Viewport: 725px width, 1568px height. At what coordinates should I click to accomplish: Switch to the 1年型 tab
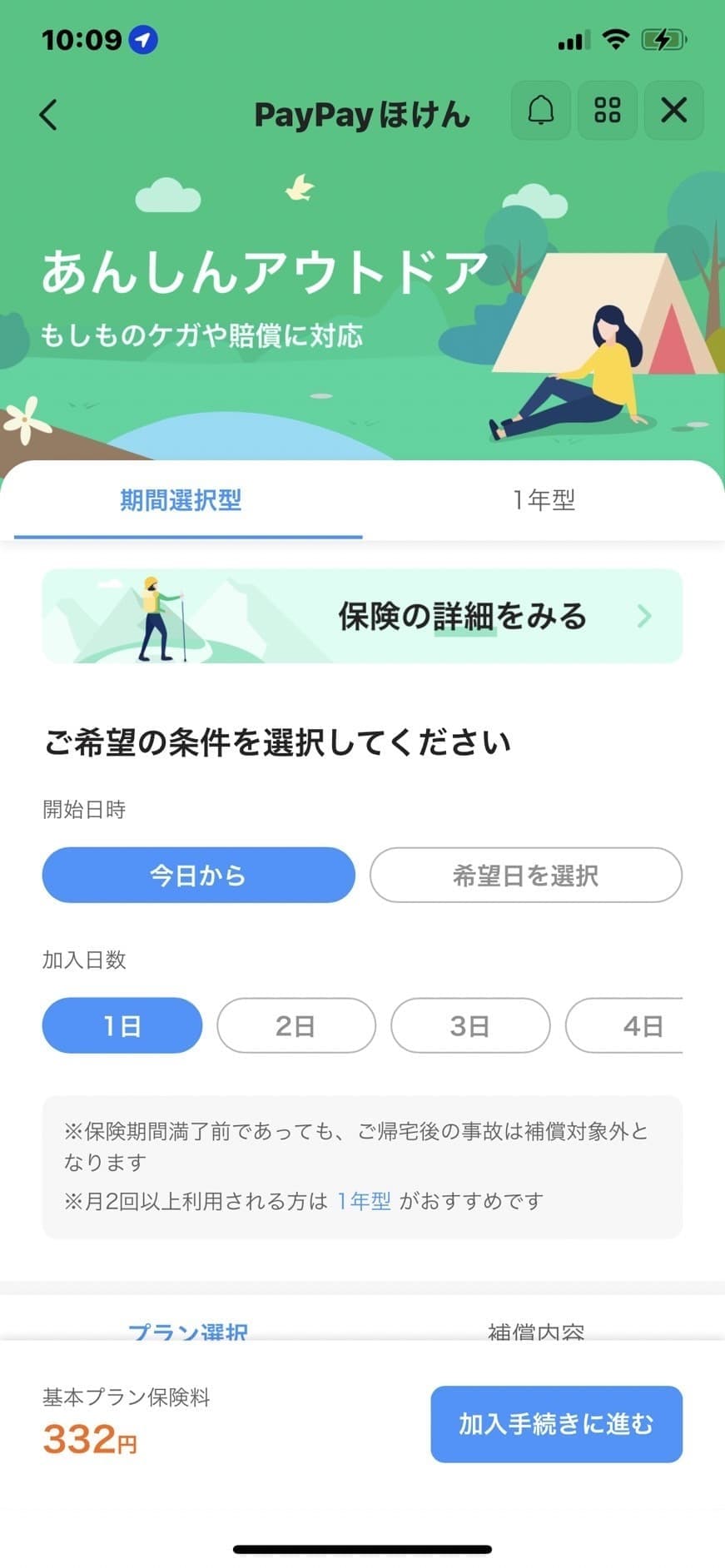pyautogui.click(x=544, y=500)
